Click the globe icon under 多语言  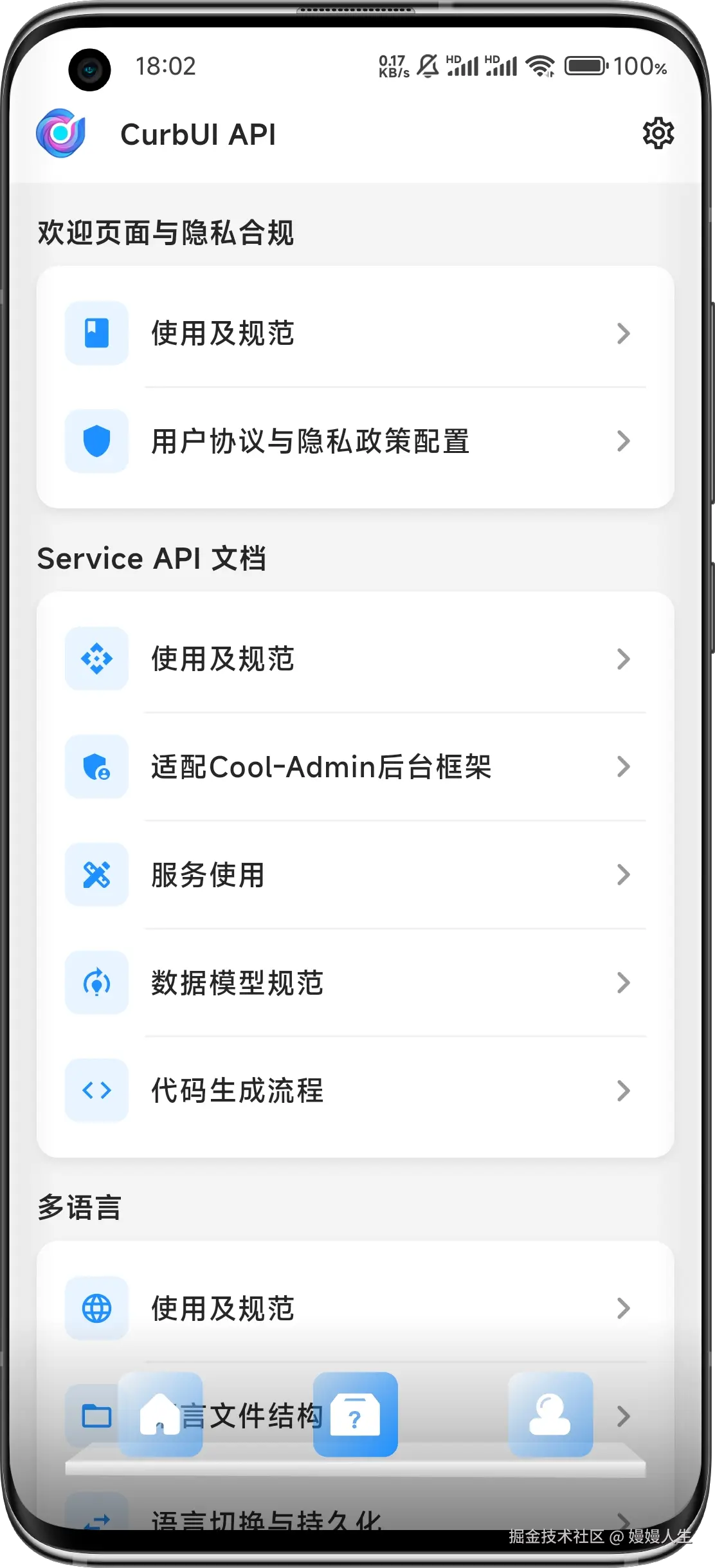click(96, 1309)
